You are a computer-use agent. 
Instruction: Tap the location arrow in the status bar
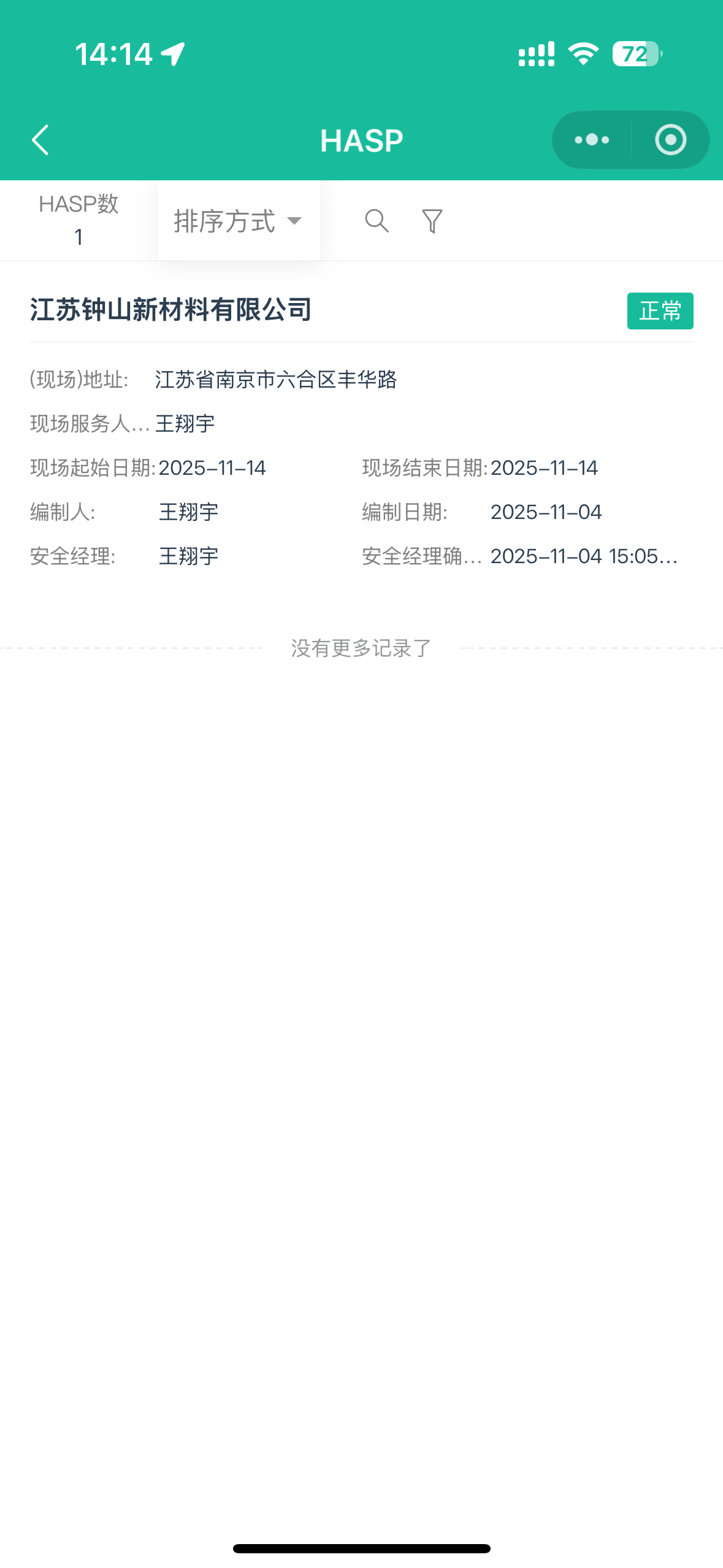pos(174,54)
